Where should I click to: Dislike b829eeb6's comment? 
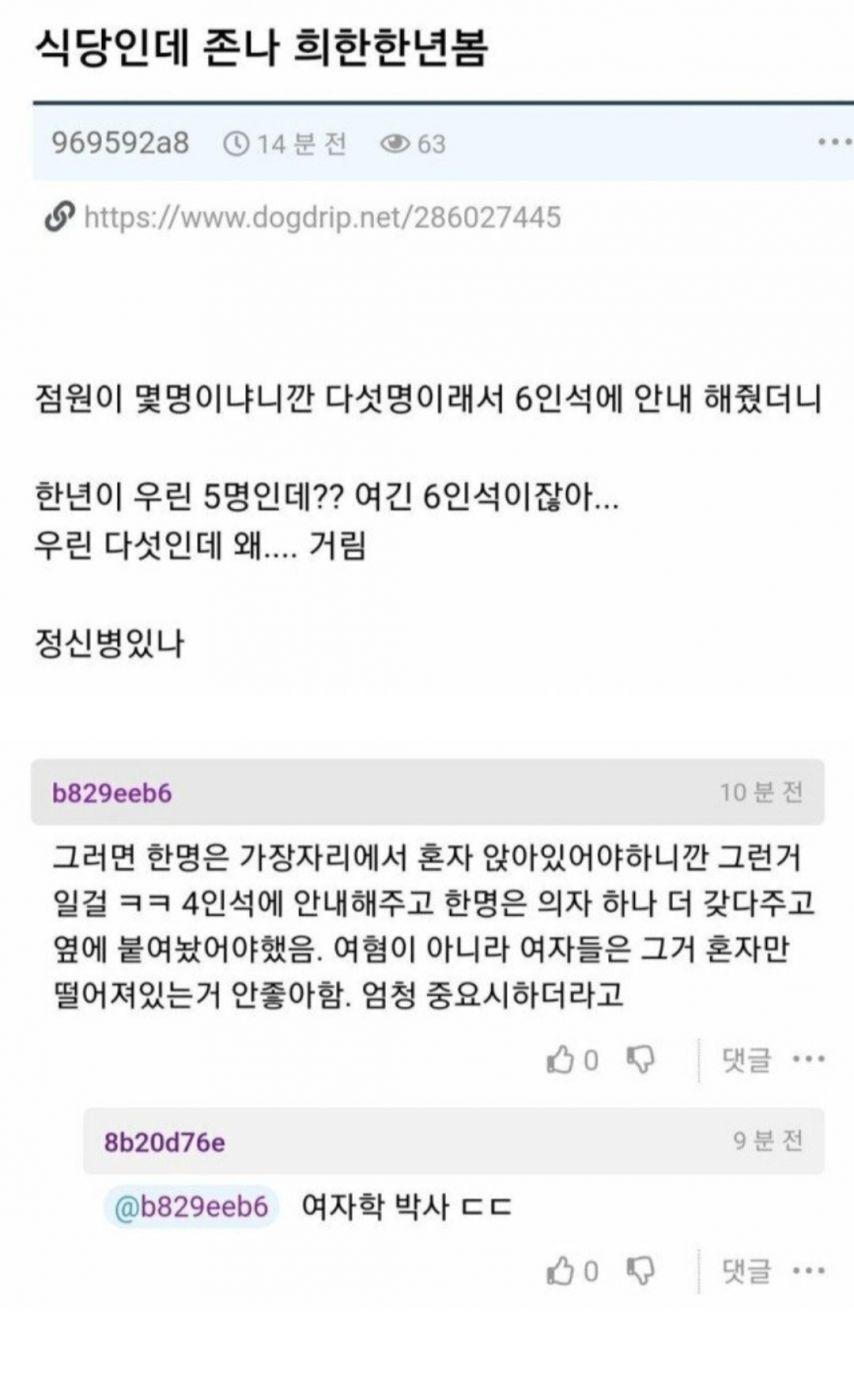[640, 1060]
